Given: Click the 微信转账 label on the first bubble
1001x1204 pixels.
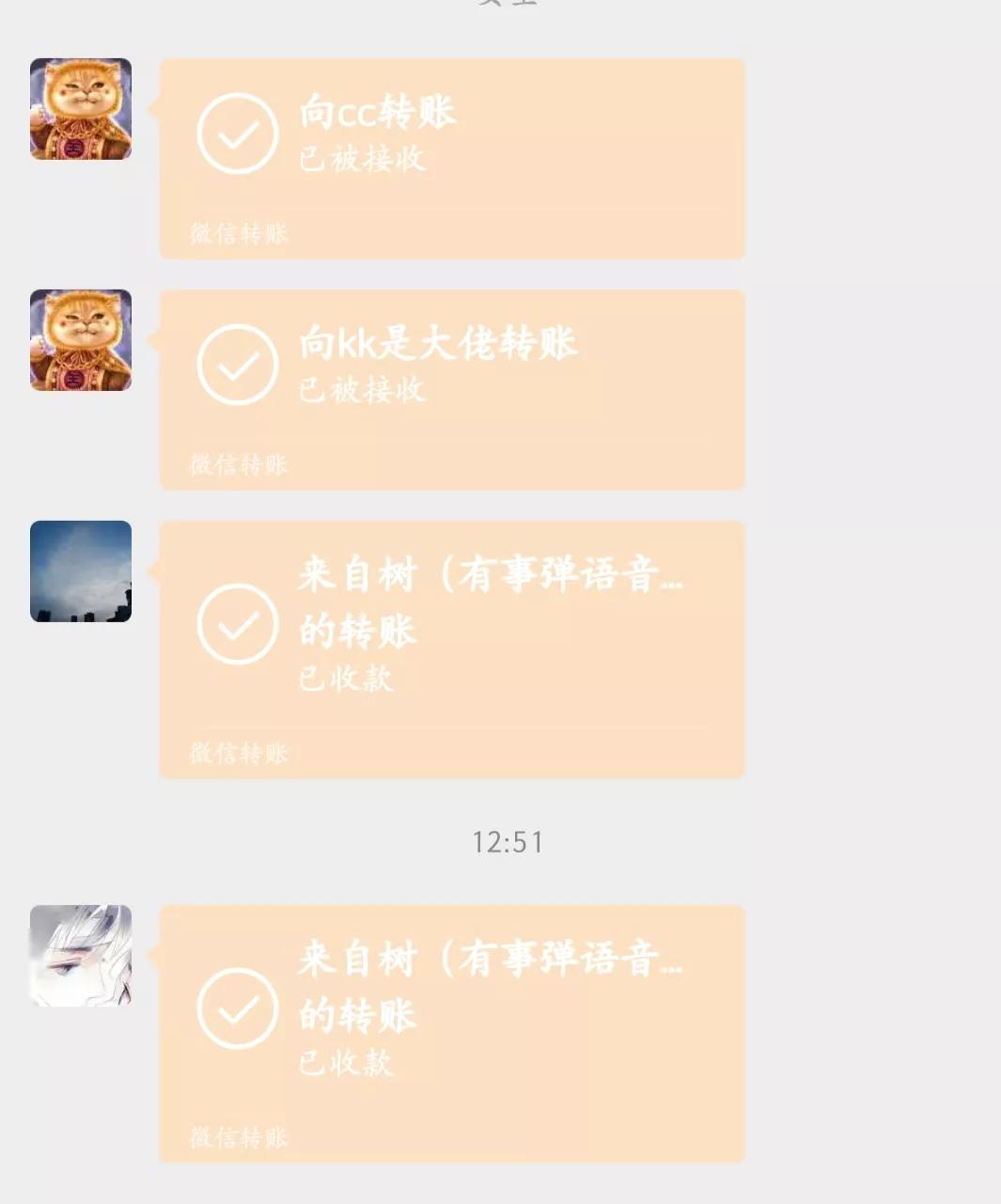Looking at the screenshot, I should [x=238, y=232].
